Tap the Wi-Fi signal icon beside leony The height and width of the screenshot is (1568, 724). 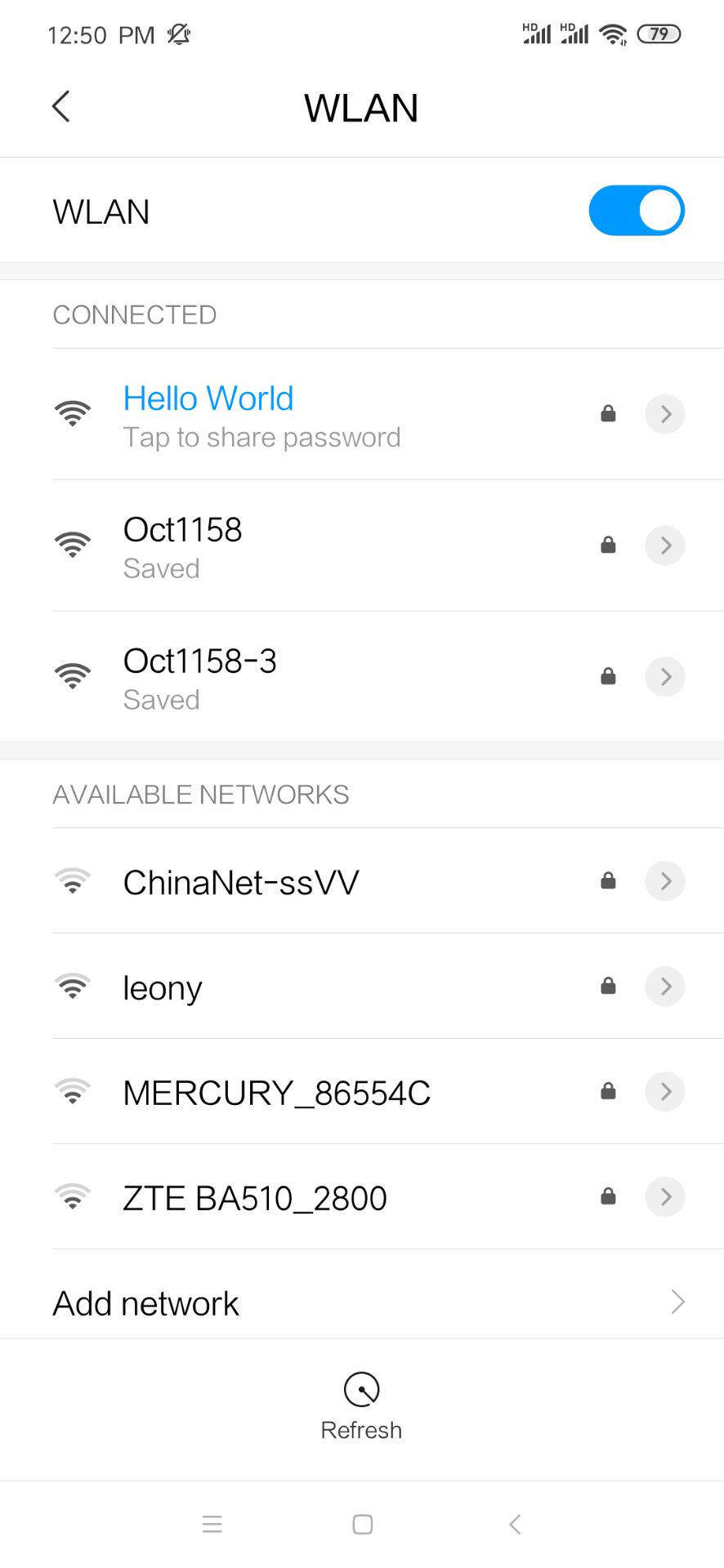pyautogui.click(x=73, y=986)
